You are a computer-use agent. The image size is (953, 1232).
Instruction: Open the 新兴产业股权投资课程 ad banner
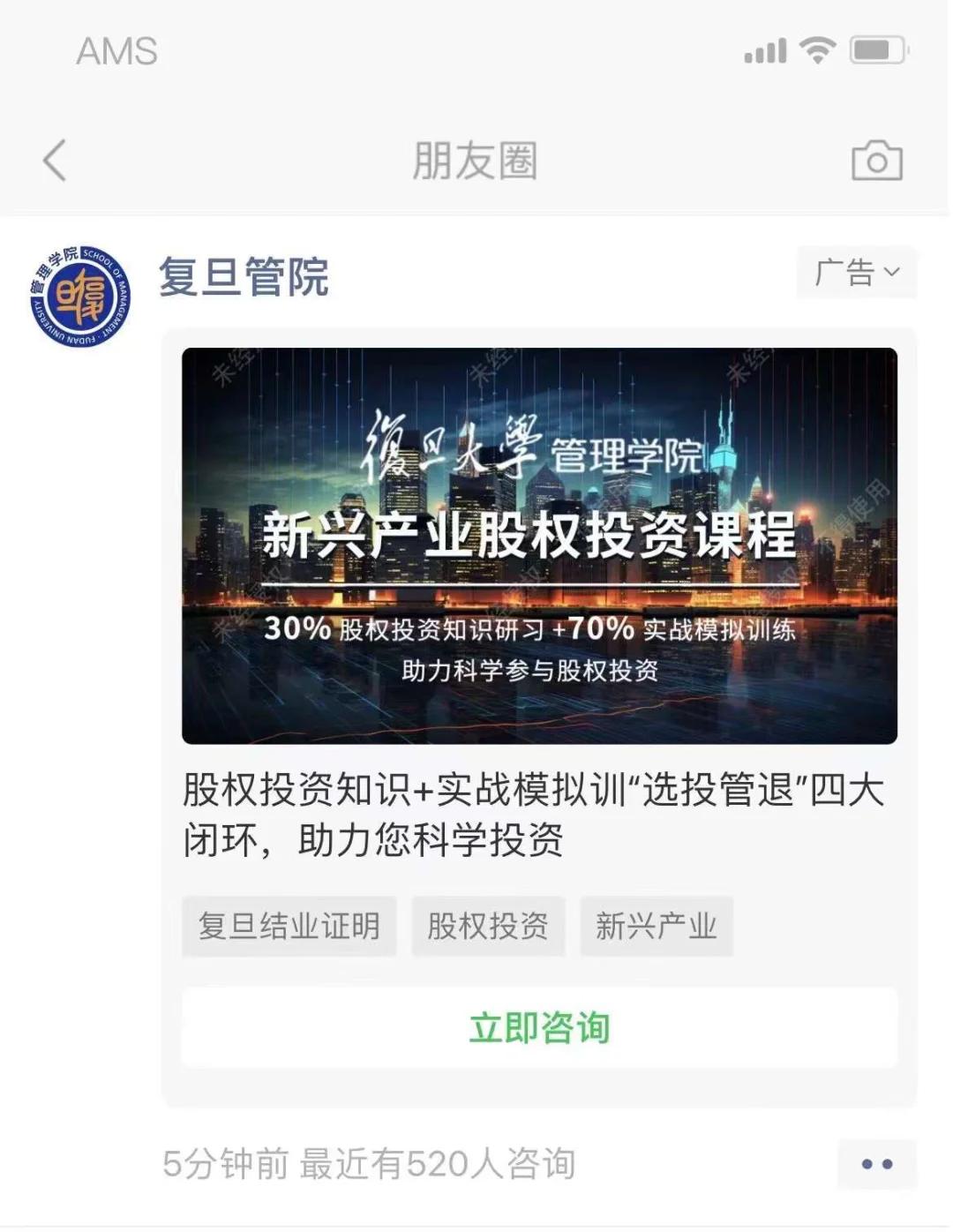(x=539, y=545)
